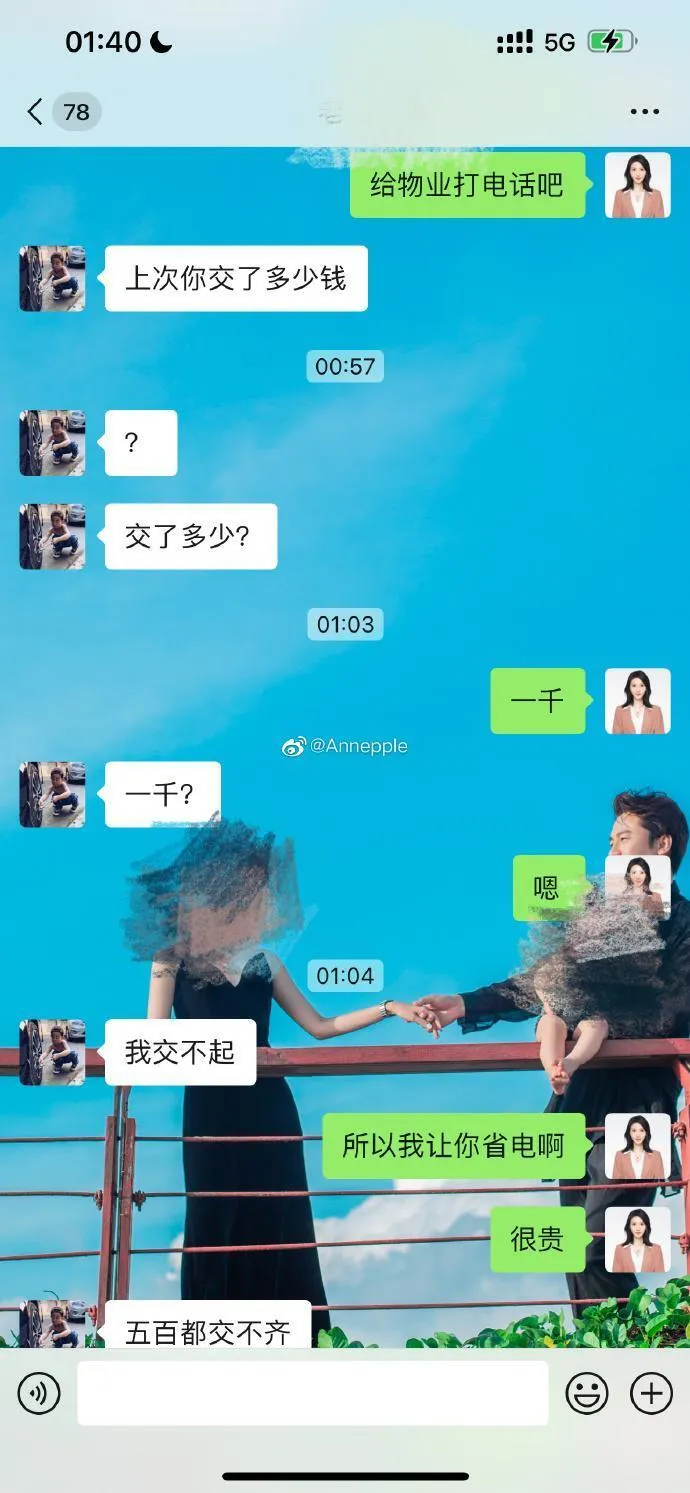Open the chat's three-dot menu
Viewport: 690px width, 1493px height.
point(645,111)
